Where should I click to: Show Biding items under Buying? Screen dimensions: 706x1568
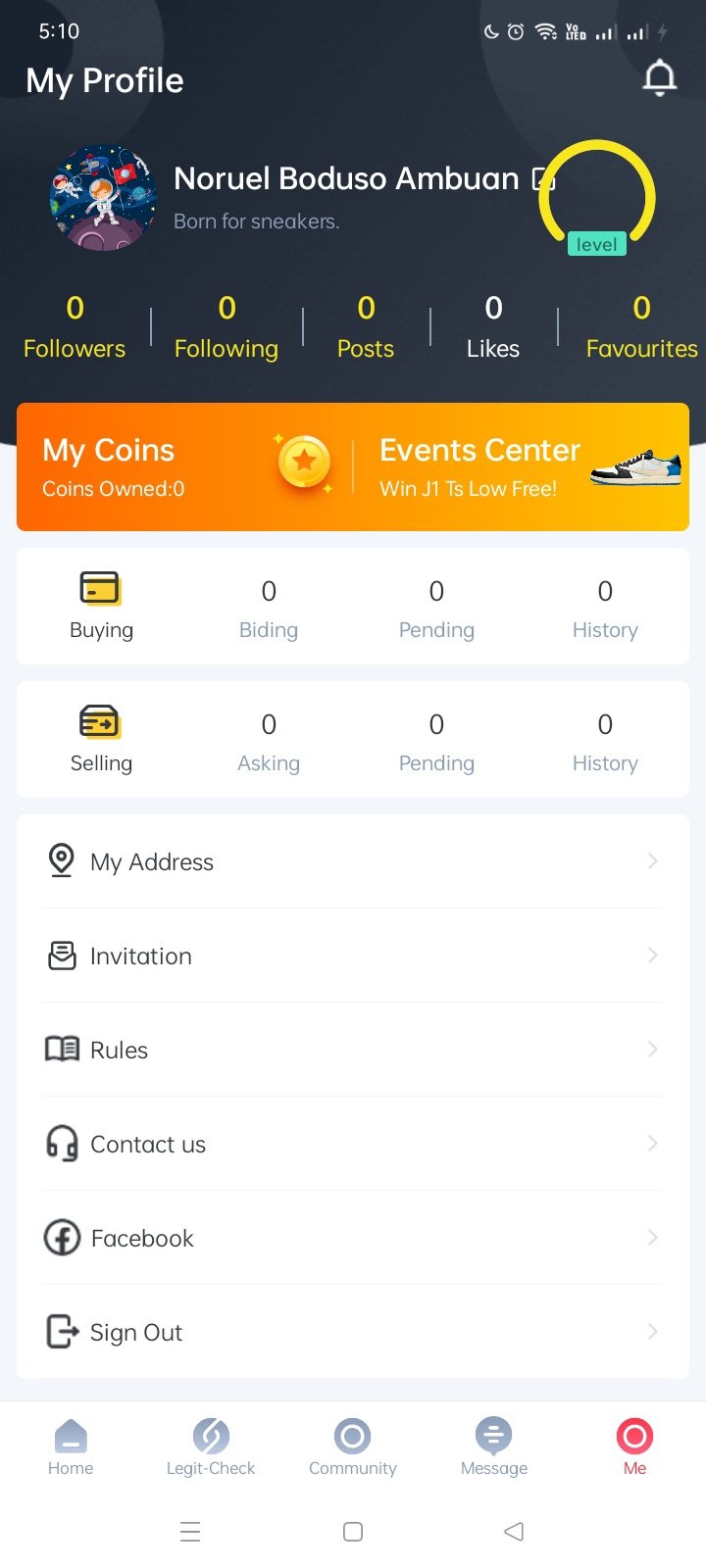269,608
